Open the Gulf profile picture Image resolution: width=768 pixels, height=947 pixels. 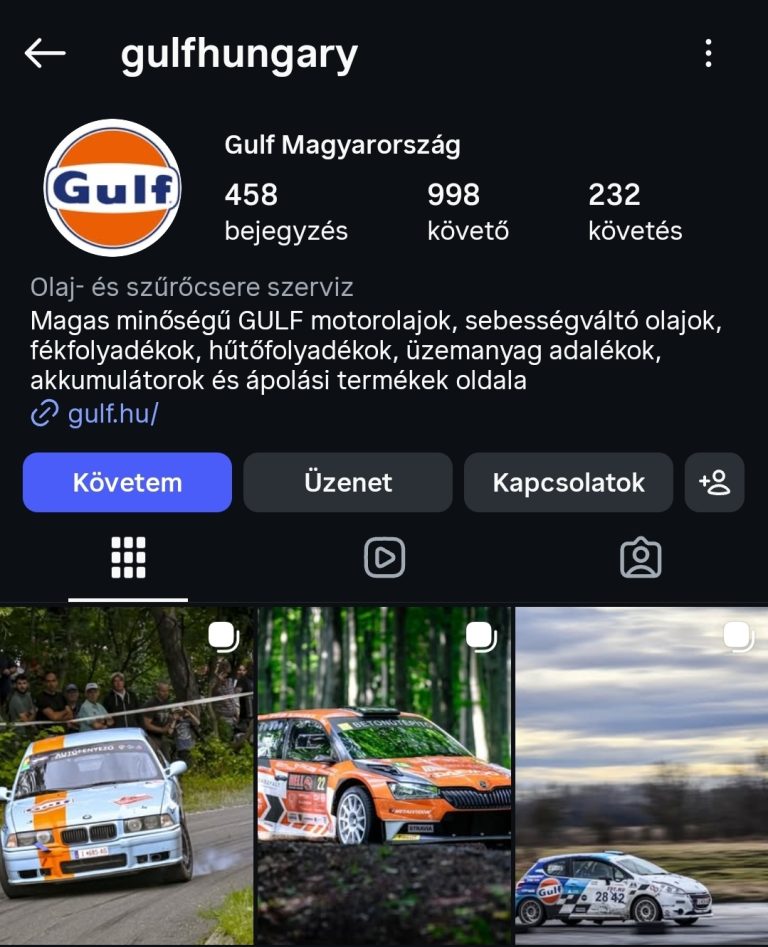point(113,188)
